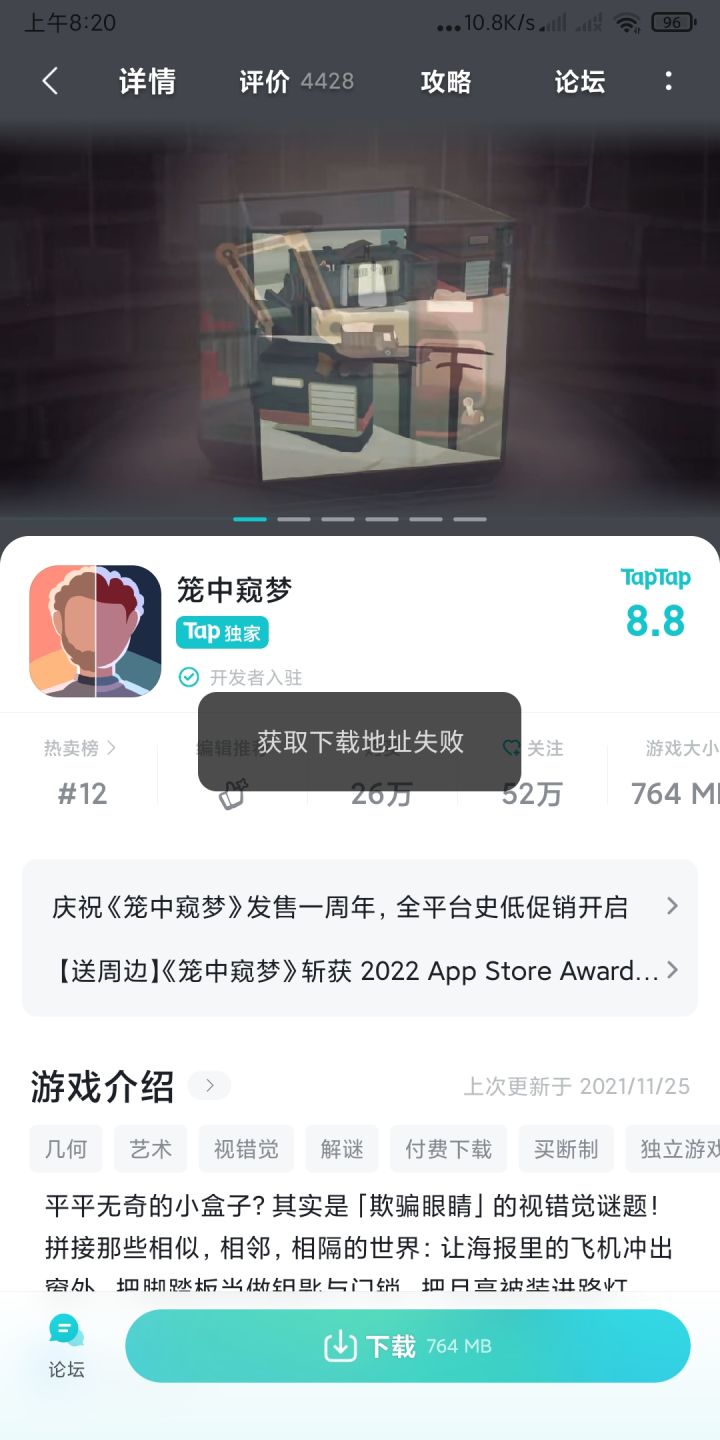Switch to the 评价 reviews tab
Screen dimensions: 720x1440
click(x=263, y=82)
